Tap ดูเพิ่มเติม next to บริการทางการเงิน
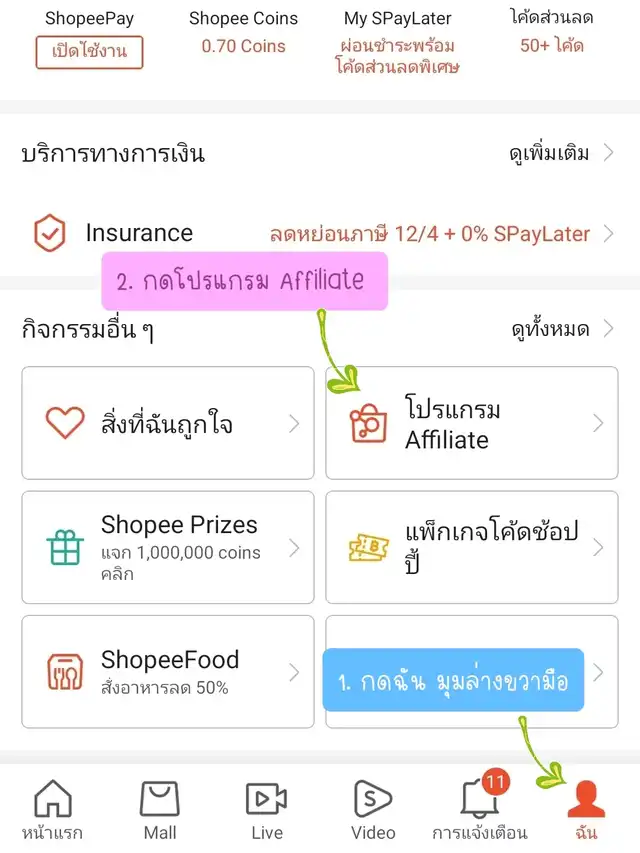The height and width of the screenshot is (853, 640). pos(561,154)
